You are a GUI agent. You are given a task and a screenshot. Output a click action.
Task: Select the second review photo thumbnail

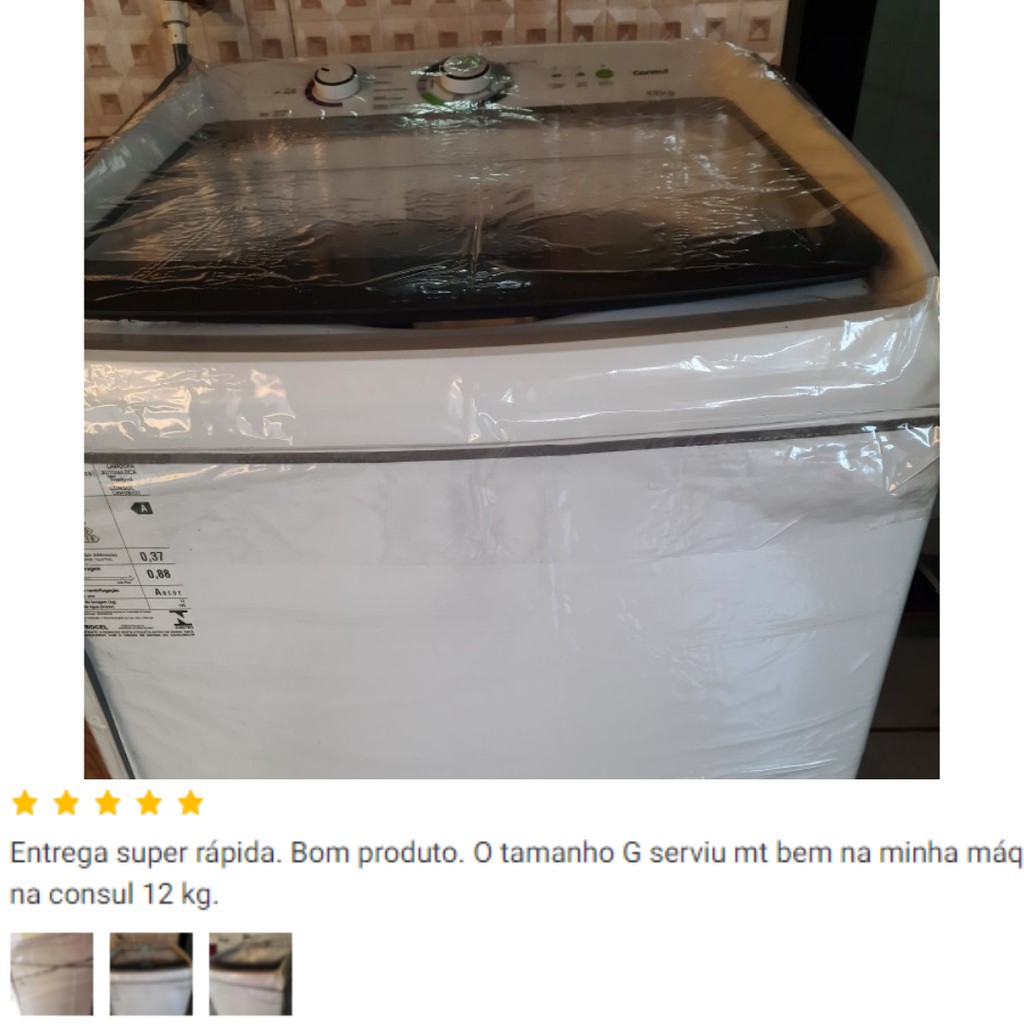coord(151,974)
